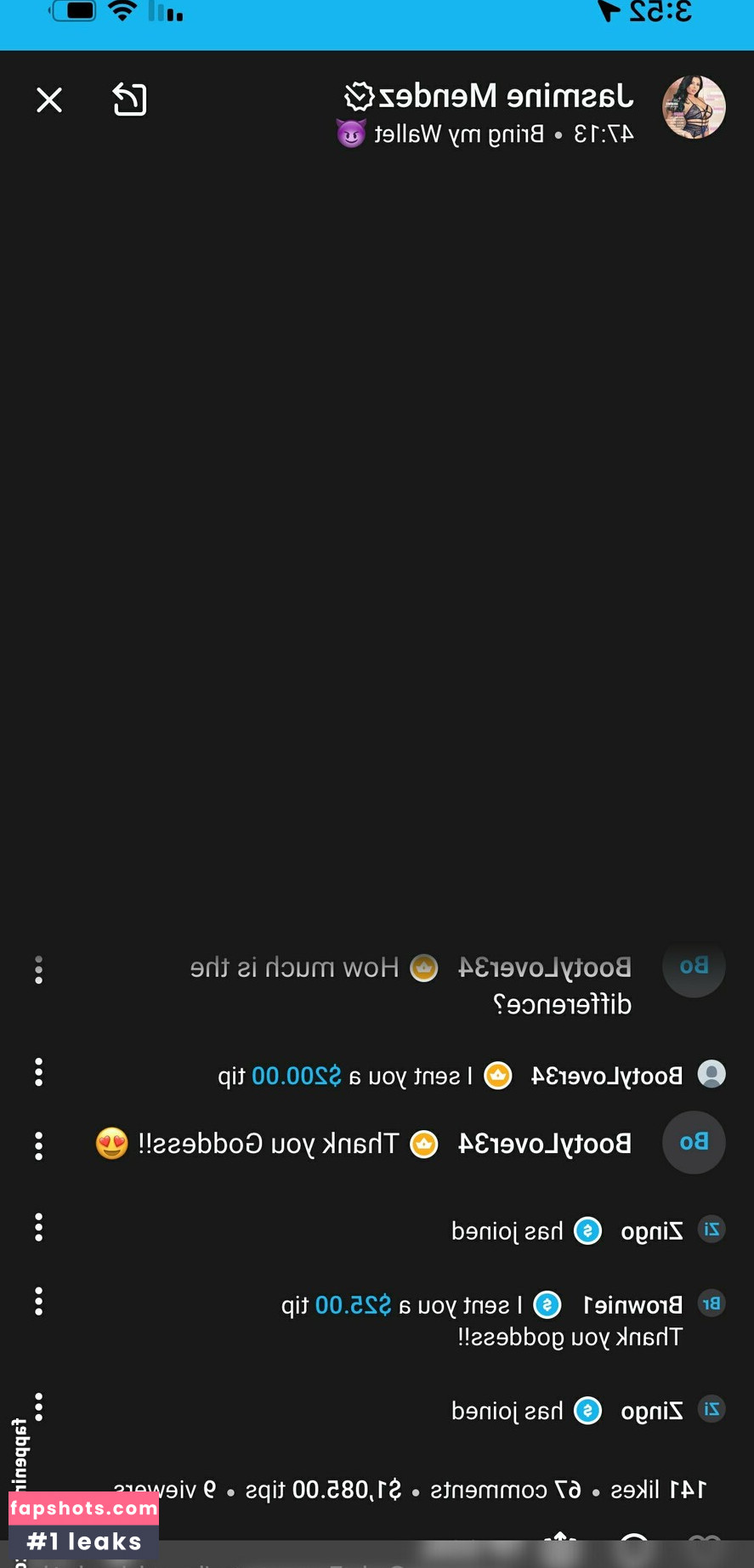Open the three-dot menu on the $200.00 tip
The image size is (754, 1568).
click(x=38, y=1072)
